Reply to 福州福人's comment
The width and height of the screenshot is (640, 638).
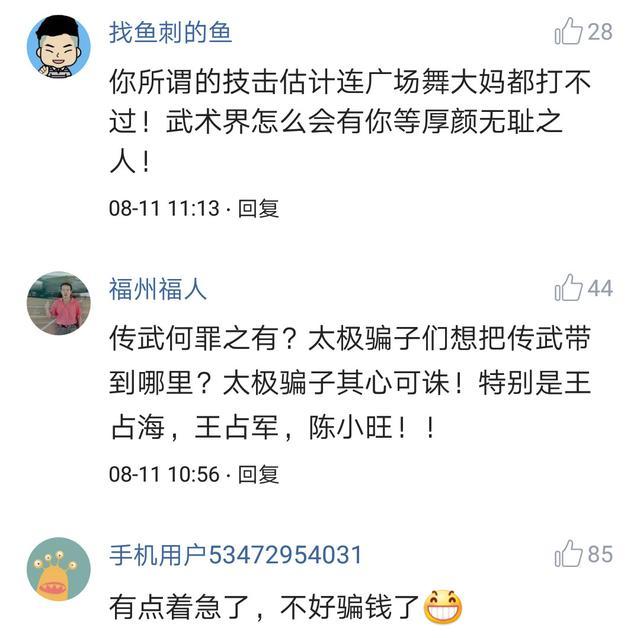pos(259,474)
